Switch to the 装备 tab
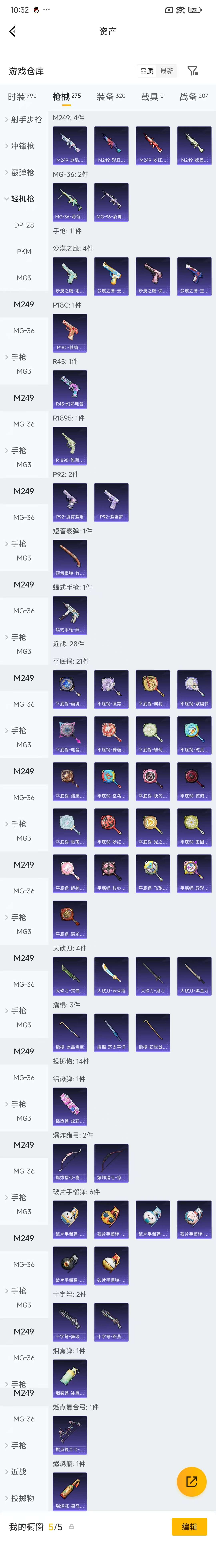The height and width of the screenshot is (1568, 216). pos(111,97)
